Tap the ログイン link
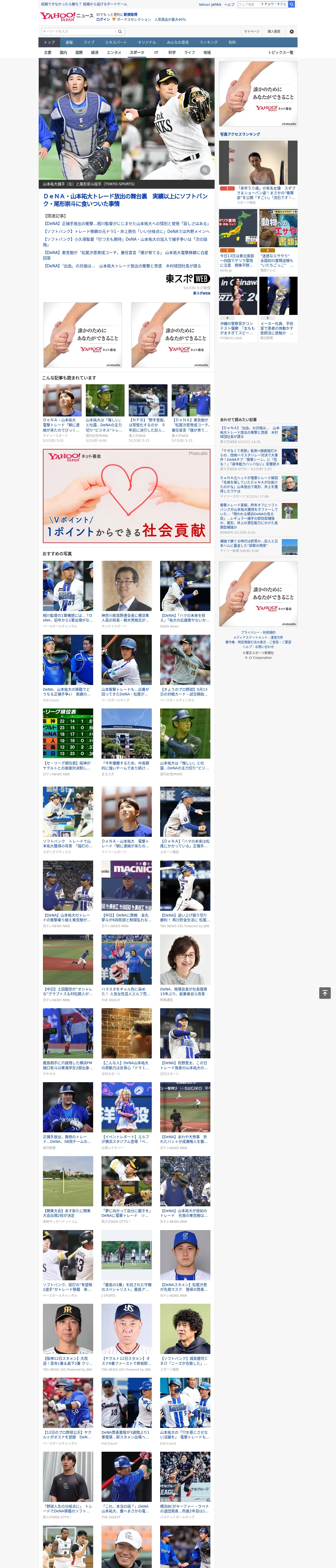 pos(103,20)
